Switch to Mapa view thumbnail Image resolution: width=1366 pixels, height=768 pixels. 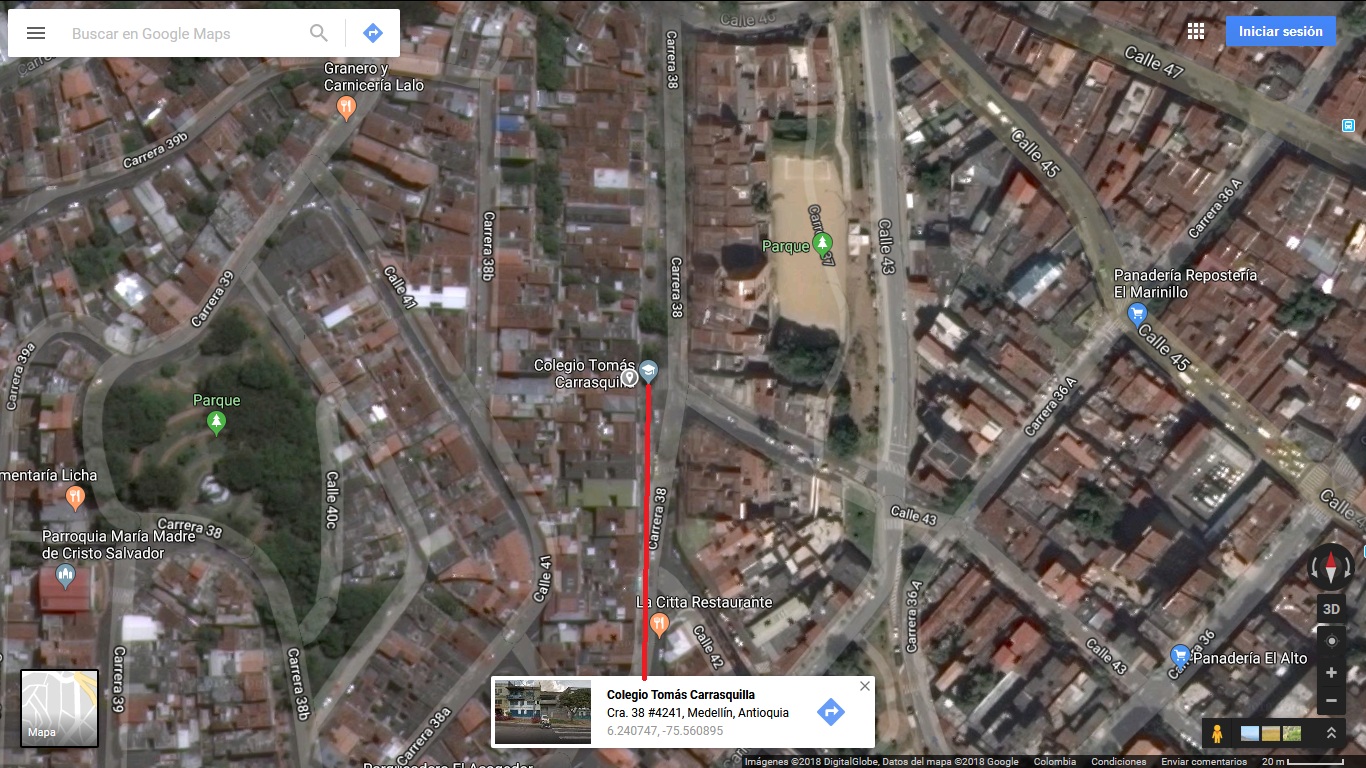pos(60,708)
